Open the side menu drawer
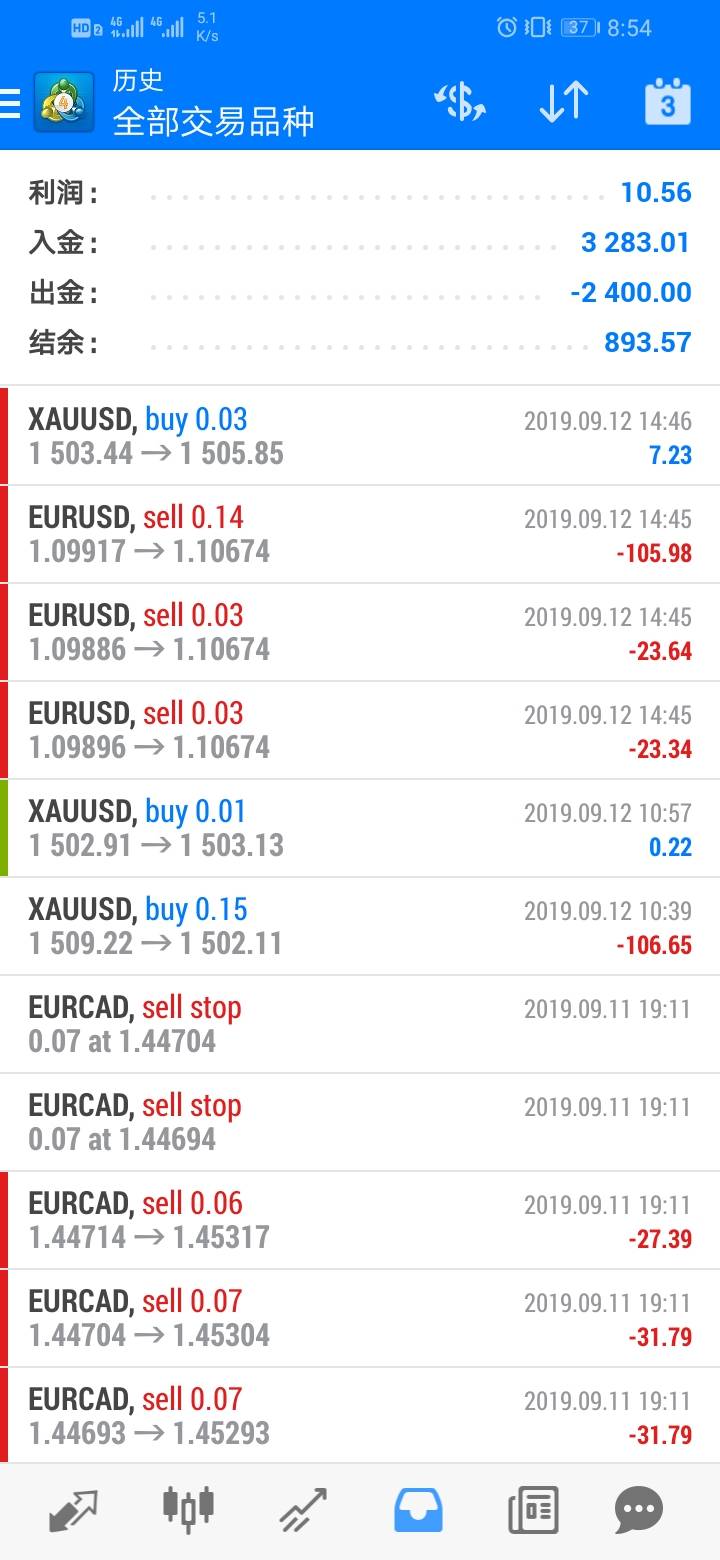The image size is (720, 1560). pos(10,102)
